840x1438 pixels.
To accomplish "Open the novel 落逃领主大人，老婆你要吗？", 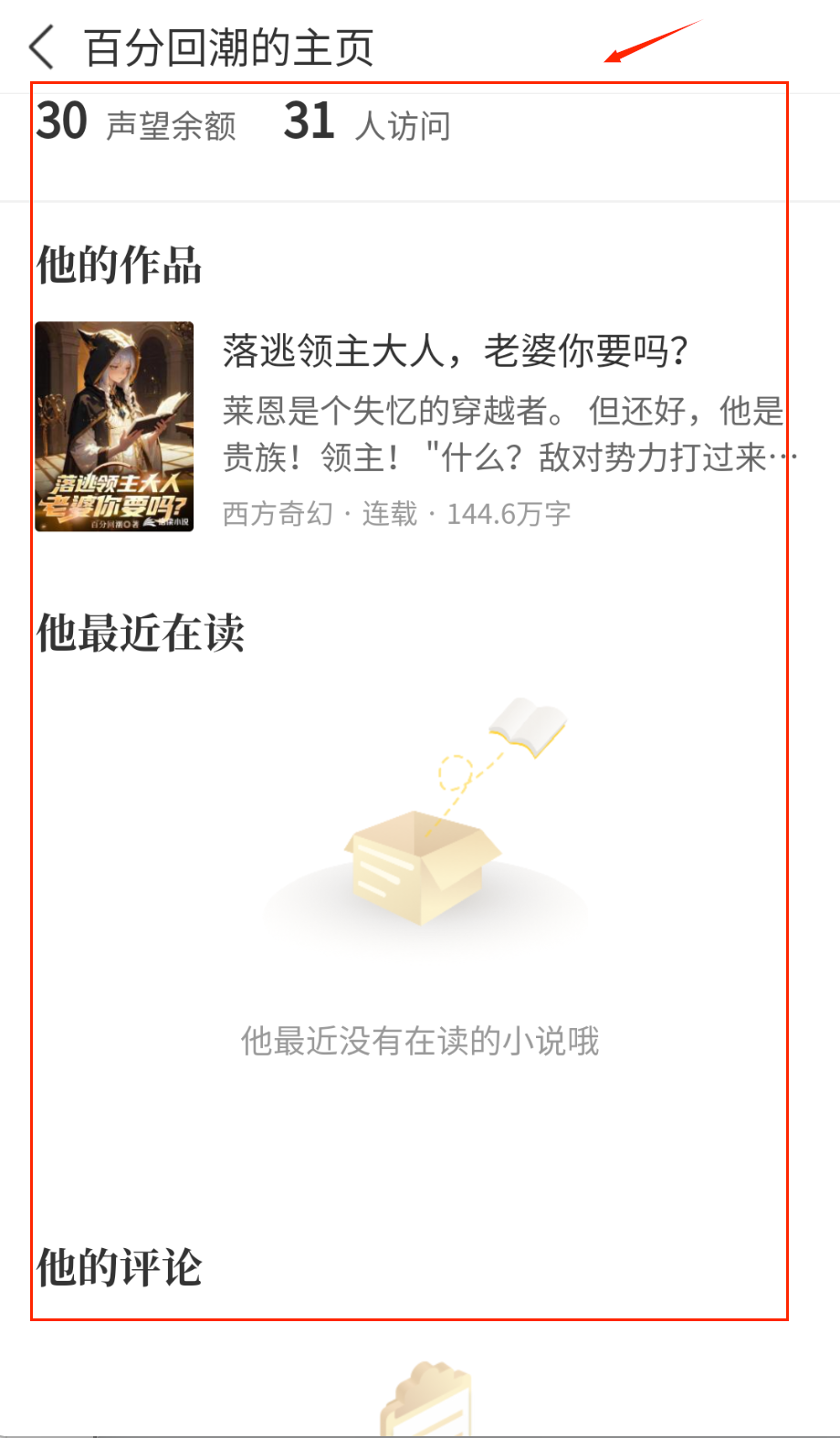I will pyautogui.click(x=455, y=351).
